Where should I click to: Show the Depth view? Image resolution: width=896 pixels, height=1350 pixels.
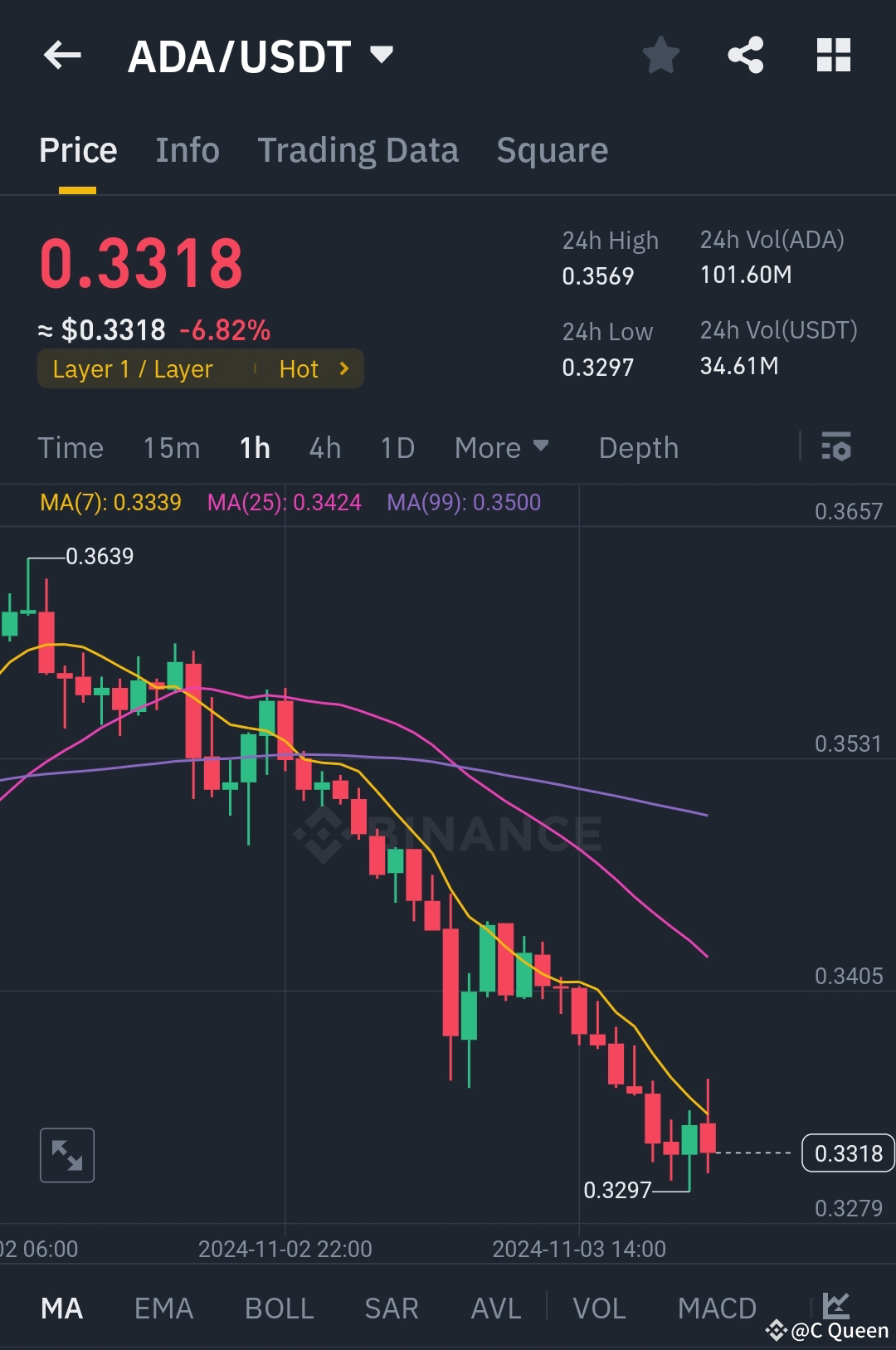tap(638, 447)
